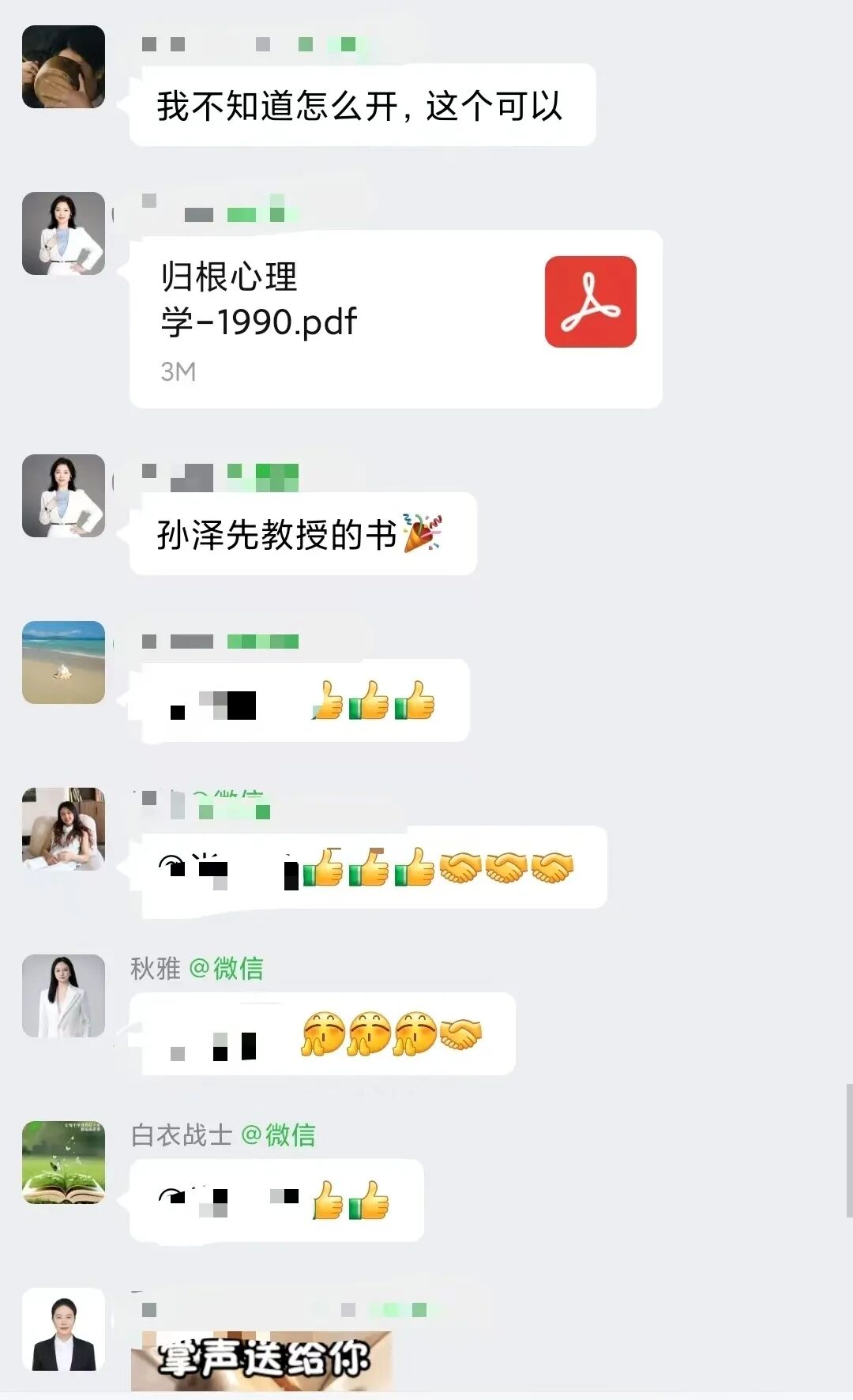Open avatar next to "孙泽先教授的书" message

click(x=63, y=495)
